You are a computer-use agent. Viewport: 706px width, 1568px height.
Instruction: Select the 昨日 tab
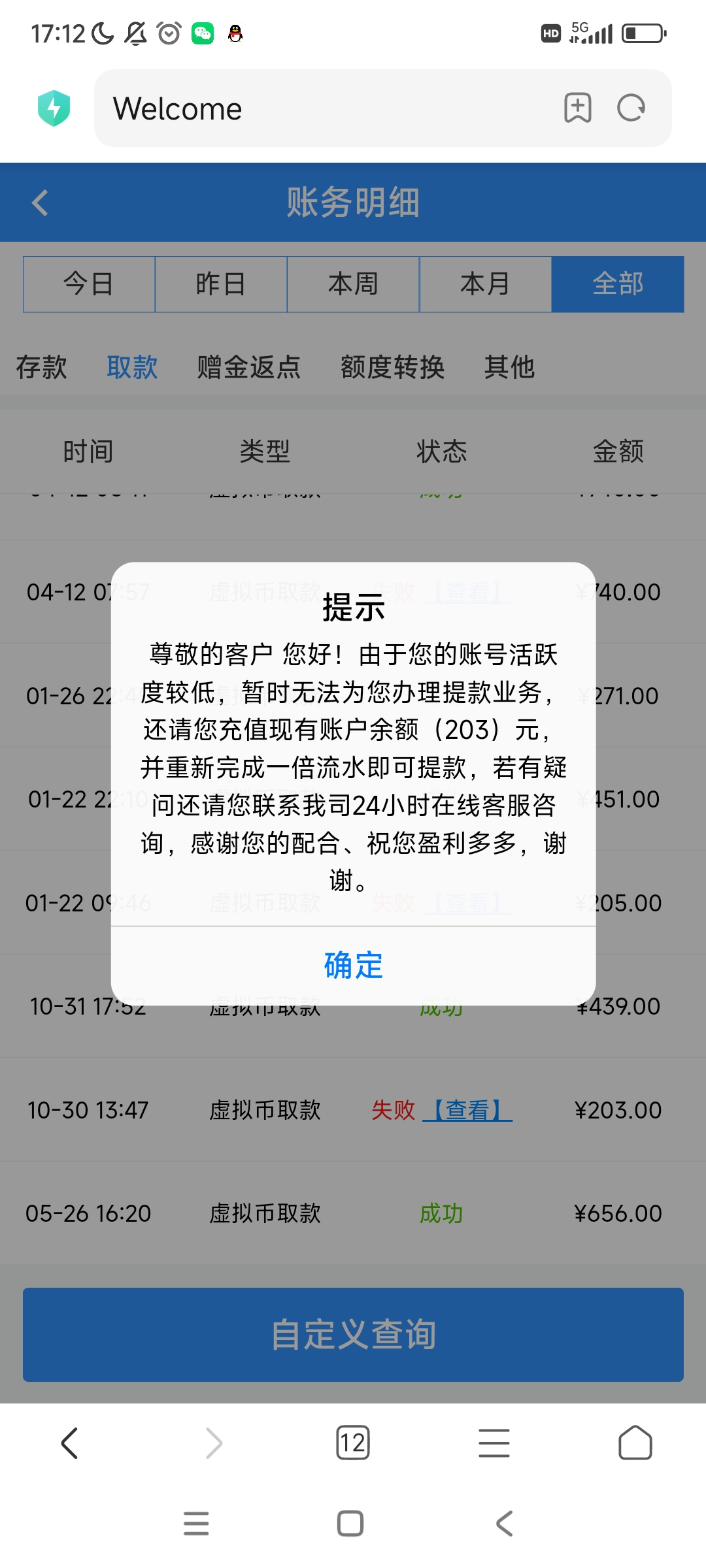(x=221, y=284)
